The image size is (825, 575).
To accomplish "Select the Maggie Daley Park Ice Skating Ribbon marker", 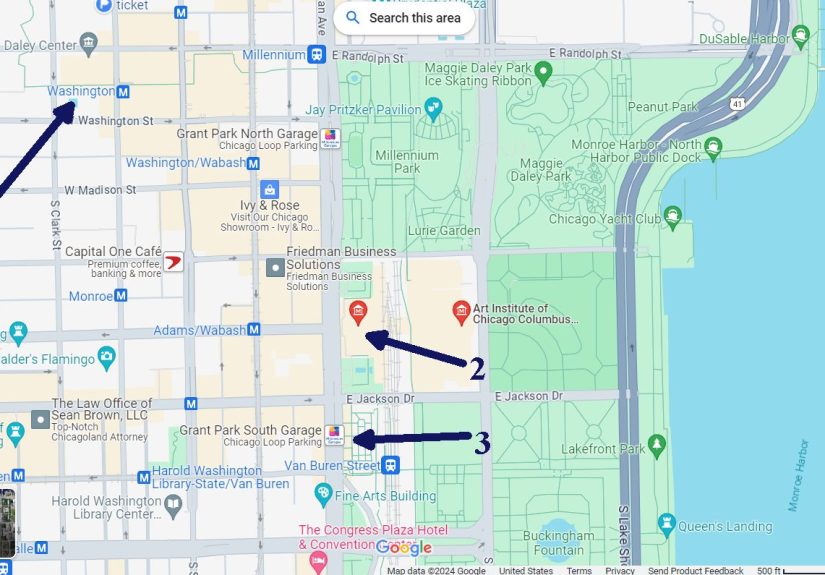I will [543, 71].
